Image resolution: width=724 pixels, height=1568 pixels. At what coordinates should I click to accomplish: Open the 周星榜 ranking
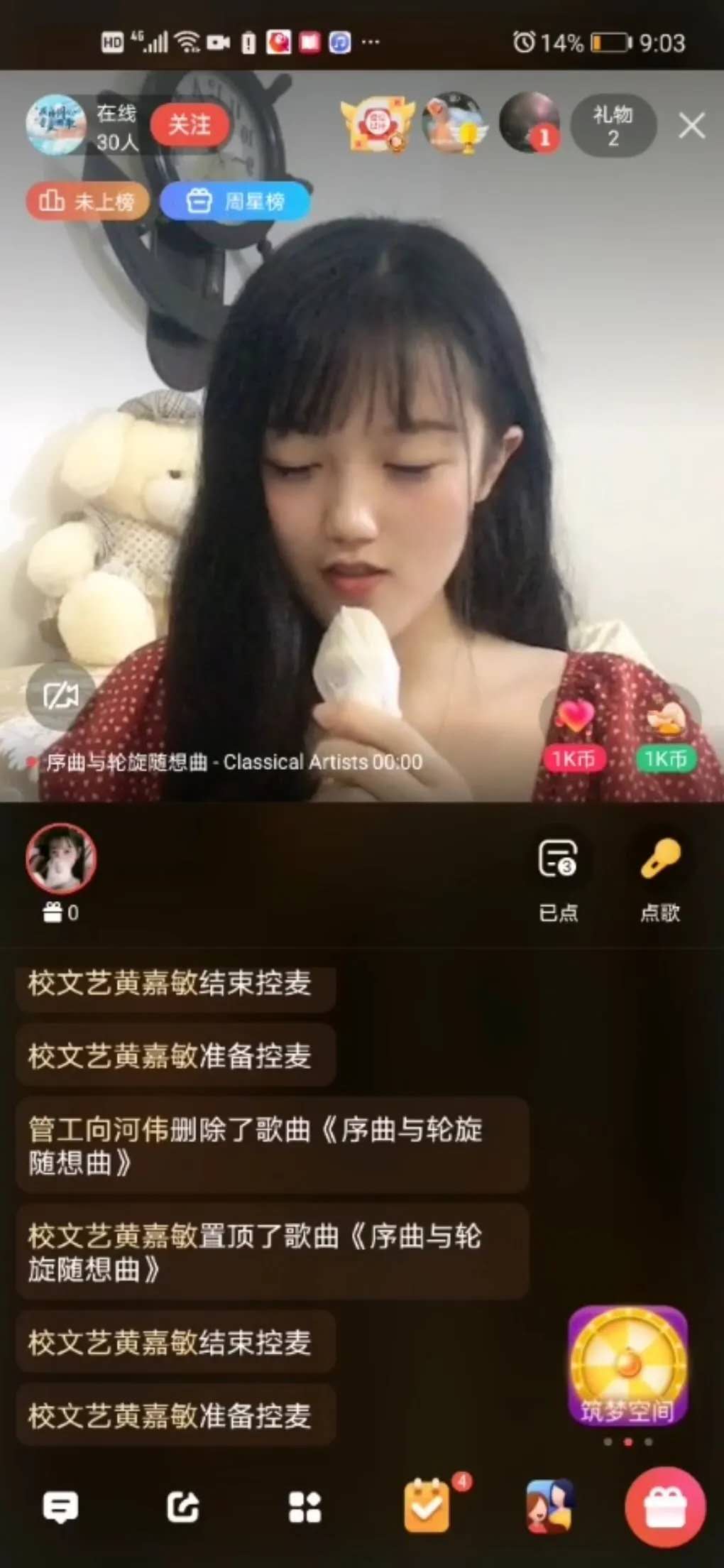pyautogui.click(x=236, y=202)
